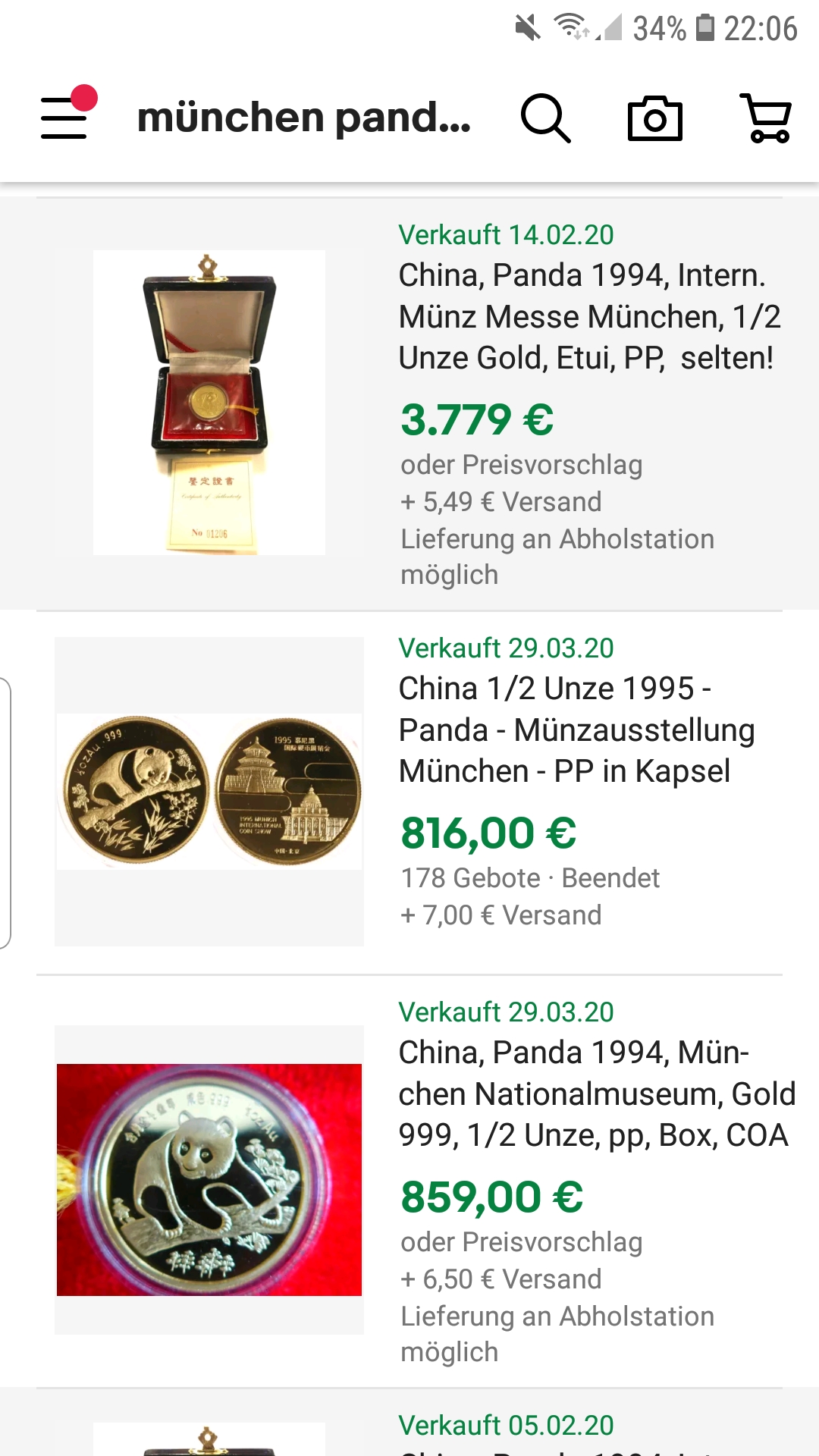The height and width of the screenshot is (1456, 819).
Task: Open the 1995 Münzausstellung München Panda listing
Action: pos(576,730)
